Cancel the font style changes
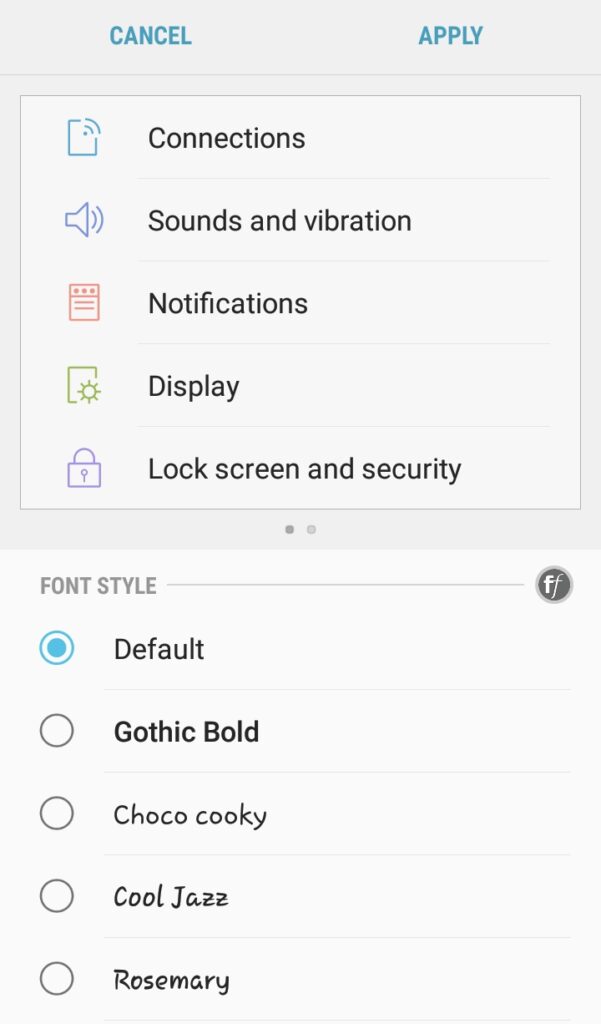The width and height of the screenshot is (601, 1024). (150, 35)
